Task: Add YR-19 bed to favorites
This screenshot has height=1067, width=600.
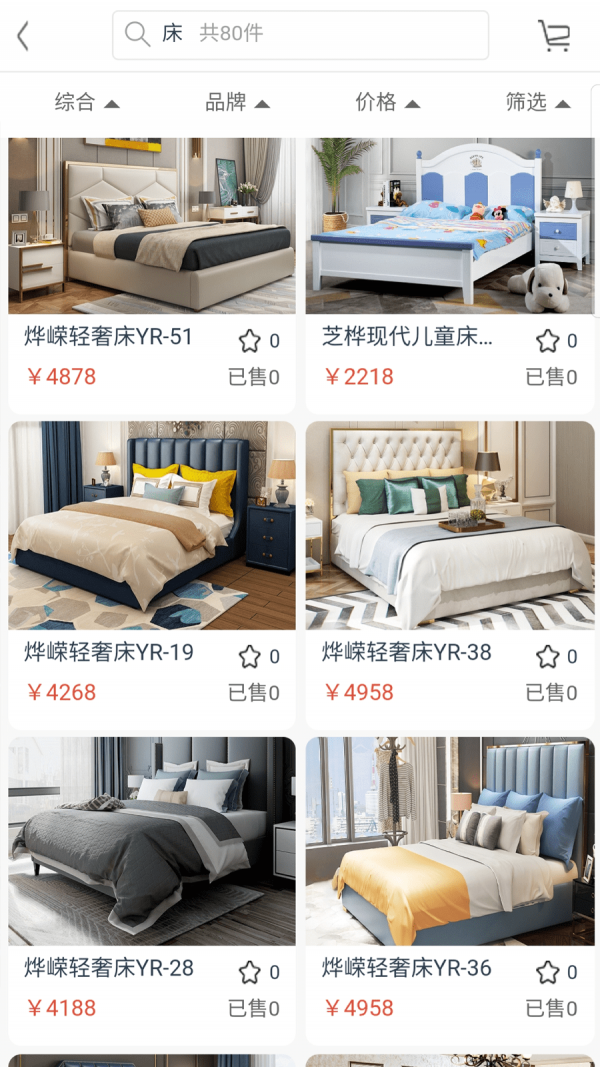Action: coord(250,657)
